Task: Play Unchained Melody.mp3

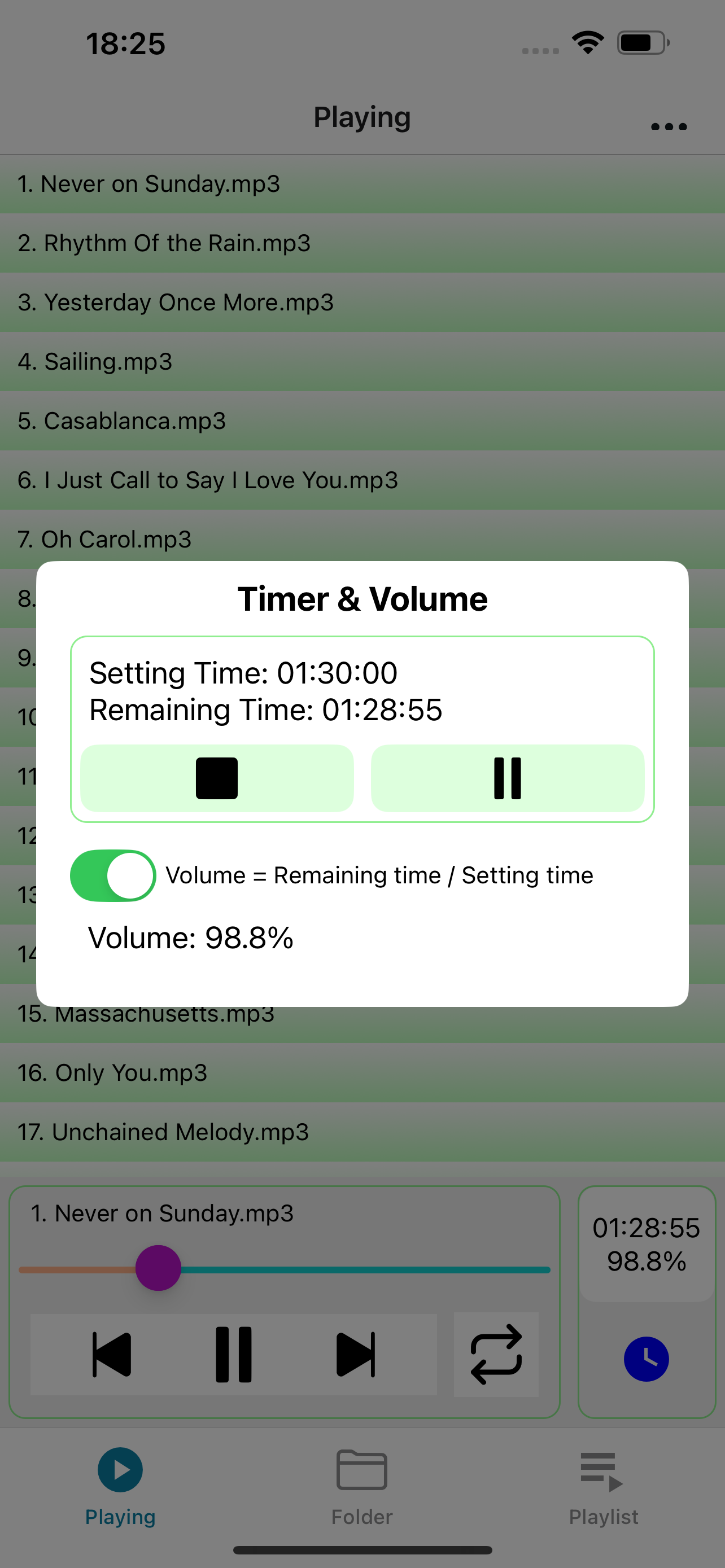Action: [362, 1132]
